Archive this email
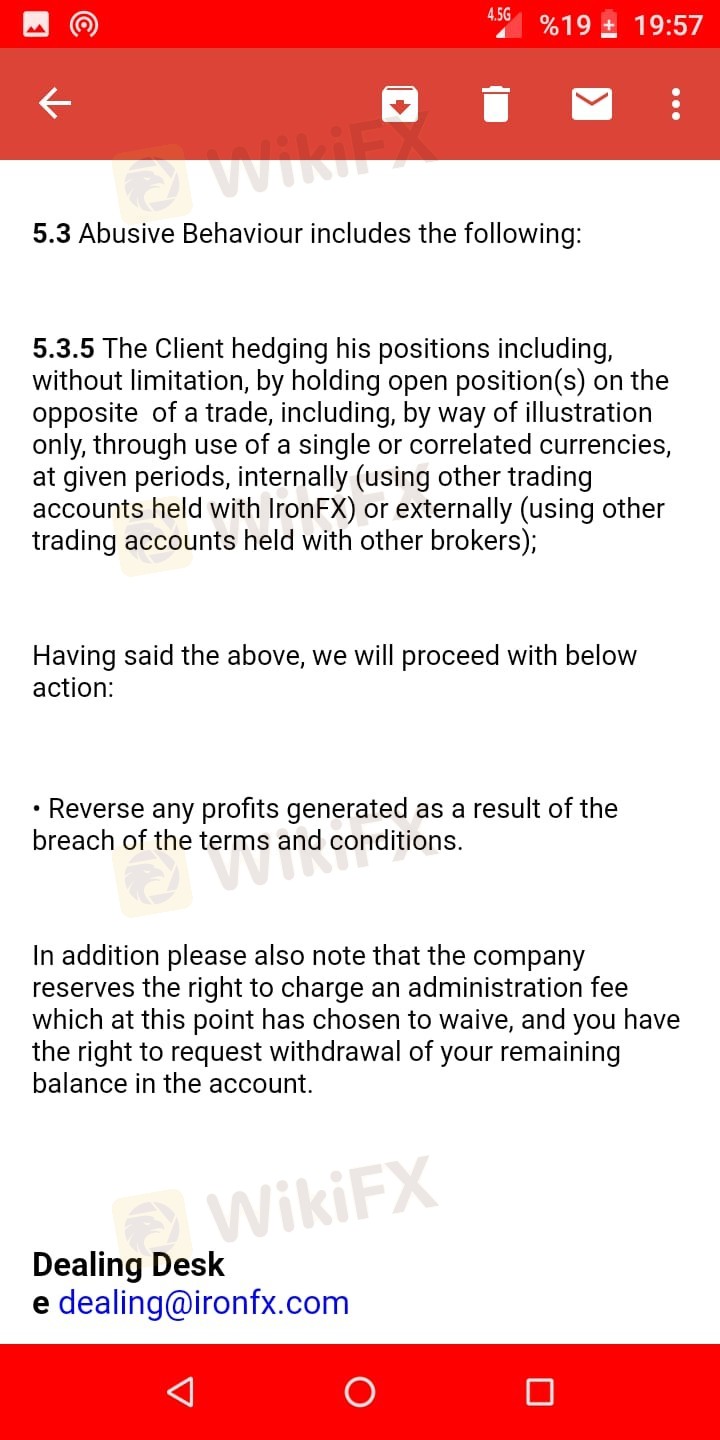The width and height of the screenshot is (720, 1440). [x=399, y=104]
